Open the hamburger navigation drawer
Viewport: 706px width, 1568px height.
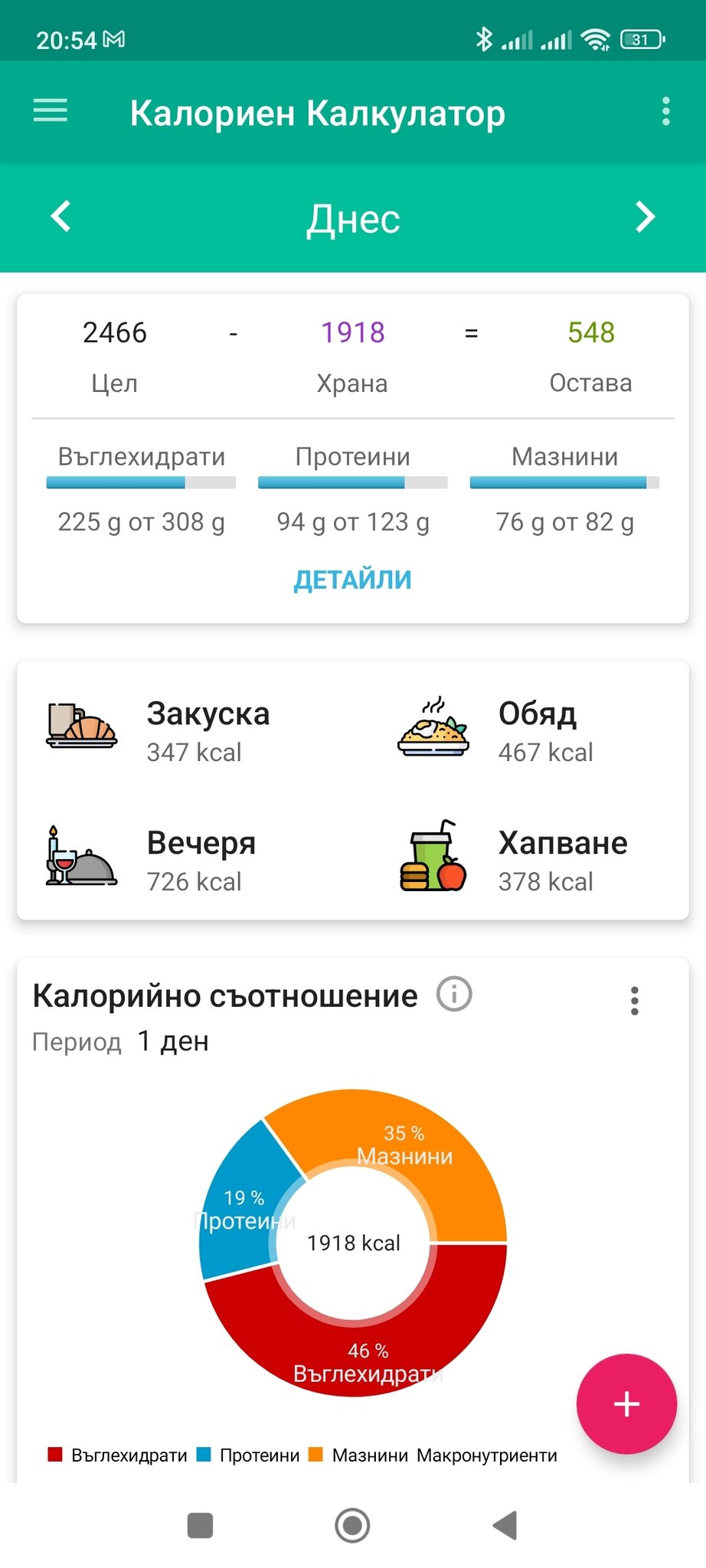click(x=51, y=111)
